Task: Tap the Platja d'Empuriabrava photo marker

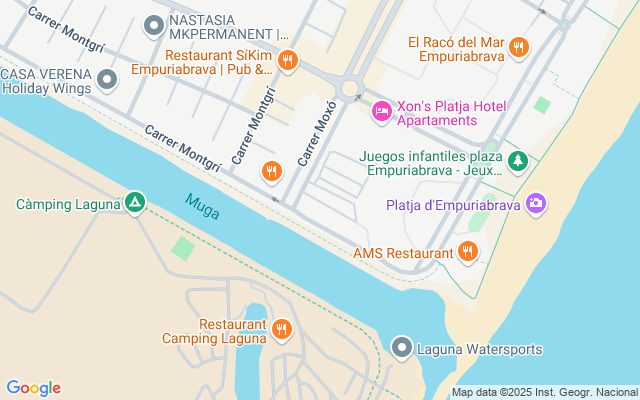Action: 537,204
